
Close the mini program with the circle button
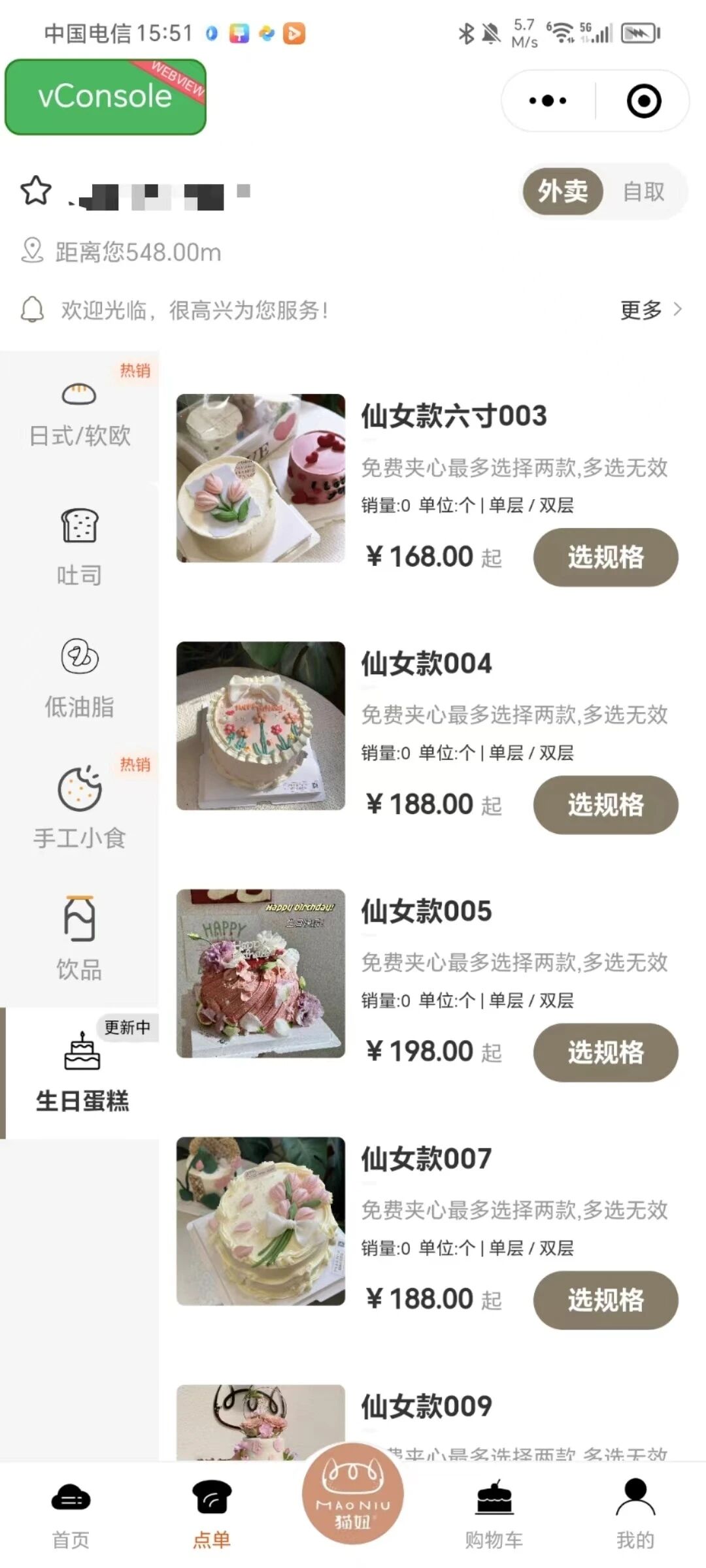coord(644,101)
